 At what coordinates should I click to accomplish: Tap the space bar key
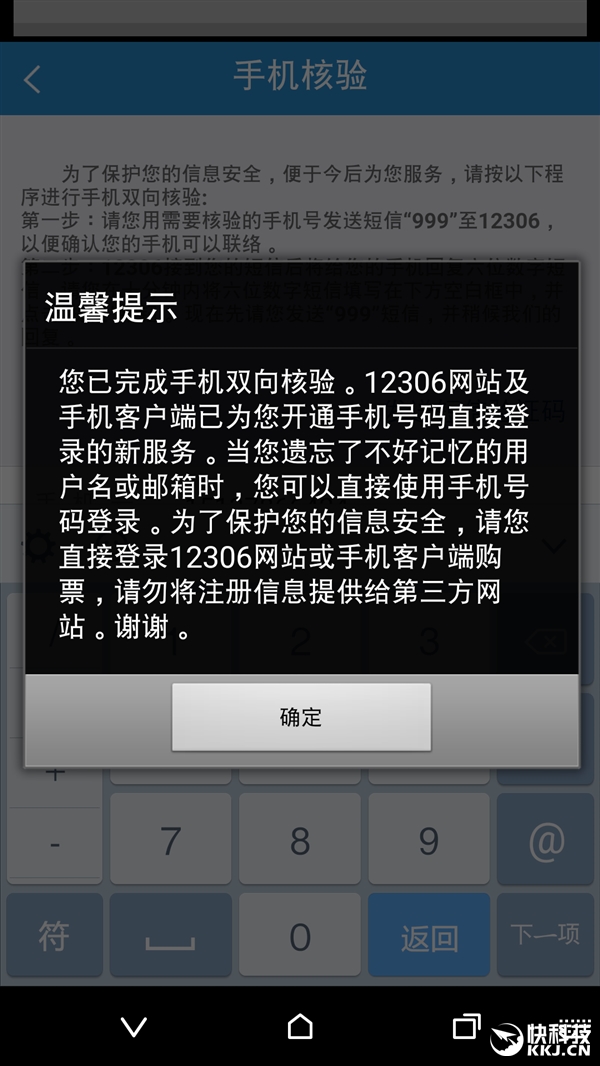171,935
